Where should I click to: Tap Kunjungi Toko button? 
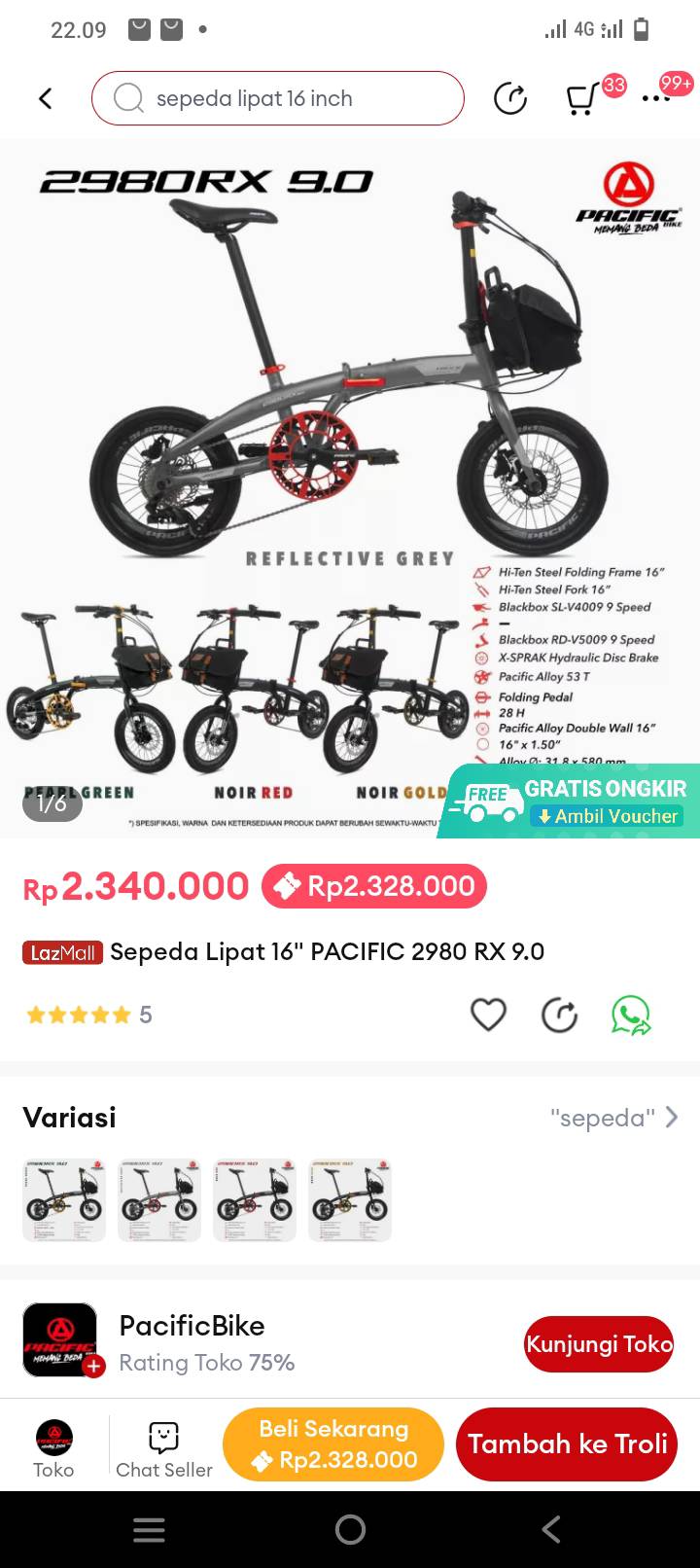pos(599,1344)
